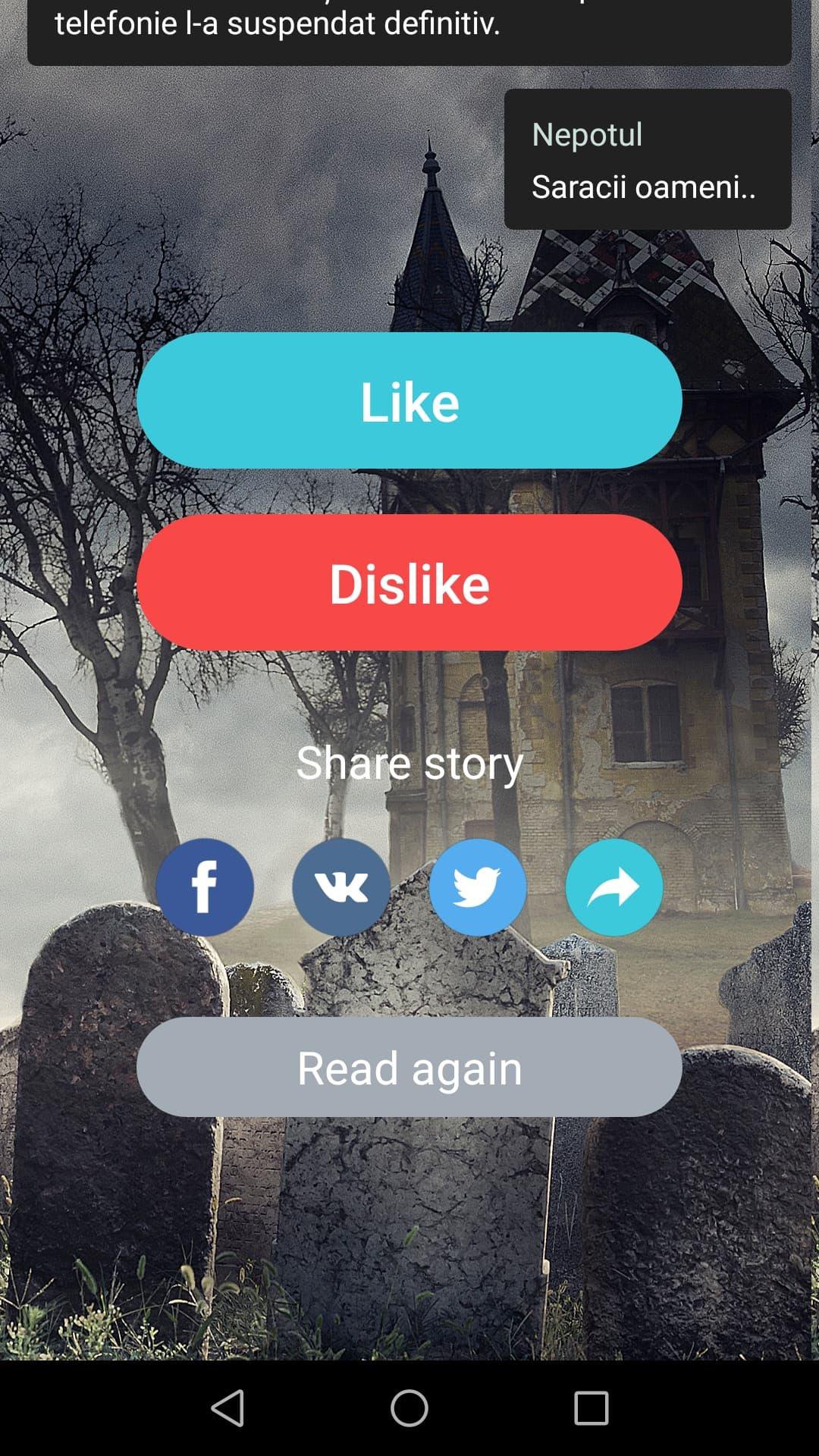The image size is (819, 1456).
Task: Return to the device home screen
Action: click(x=409, y=1408)
